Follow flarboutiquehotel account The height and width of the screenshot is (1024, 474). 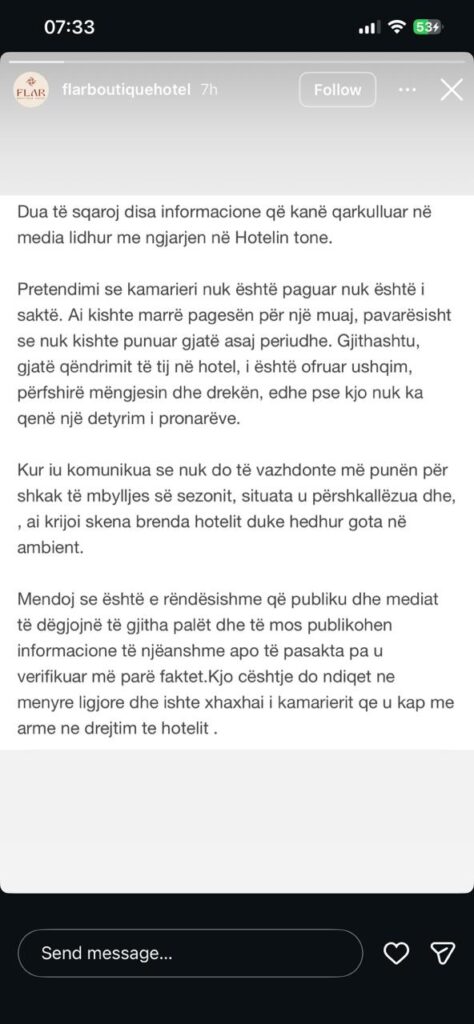coord(338,89)
